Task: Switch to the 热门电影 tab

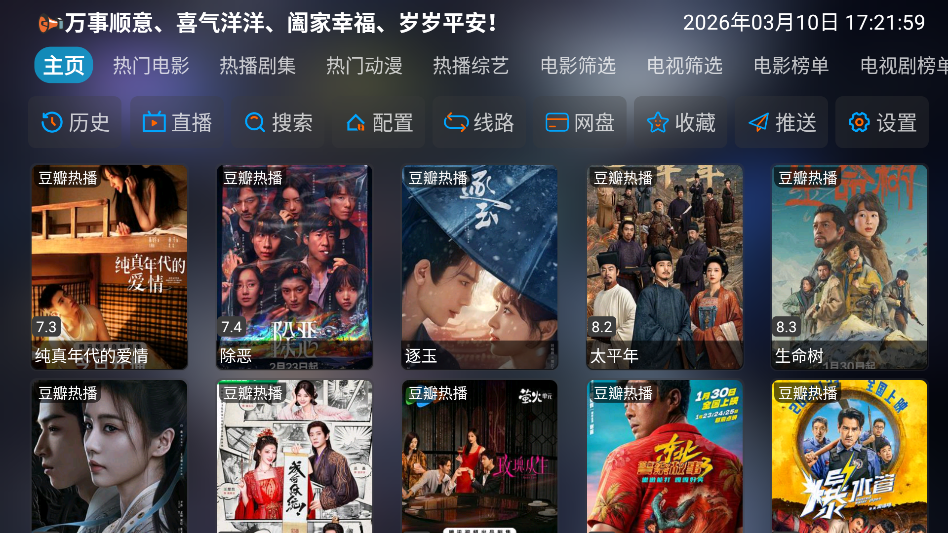Action: click(151, 66)
